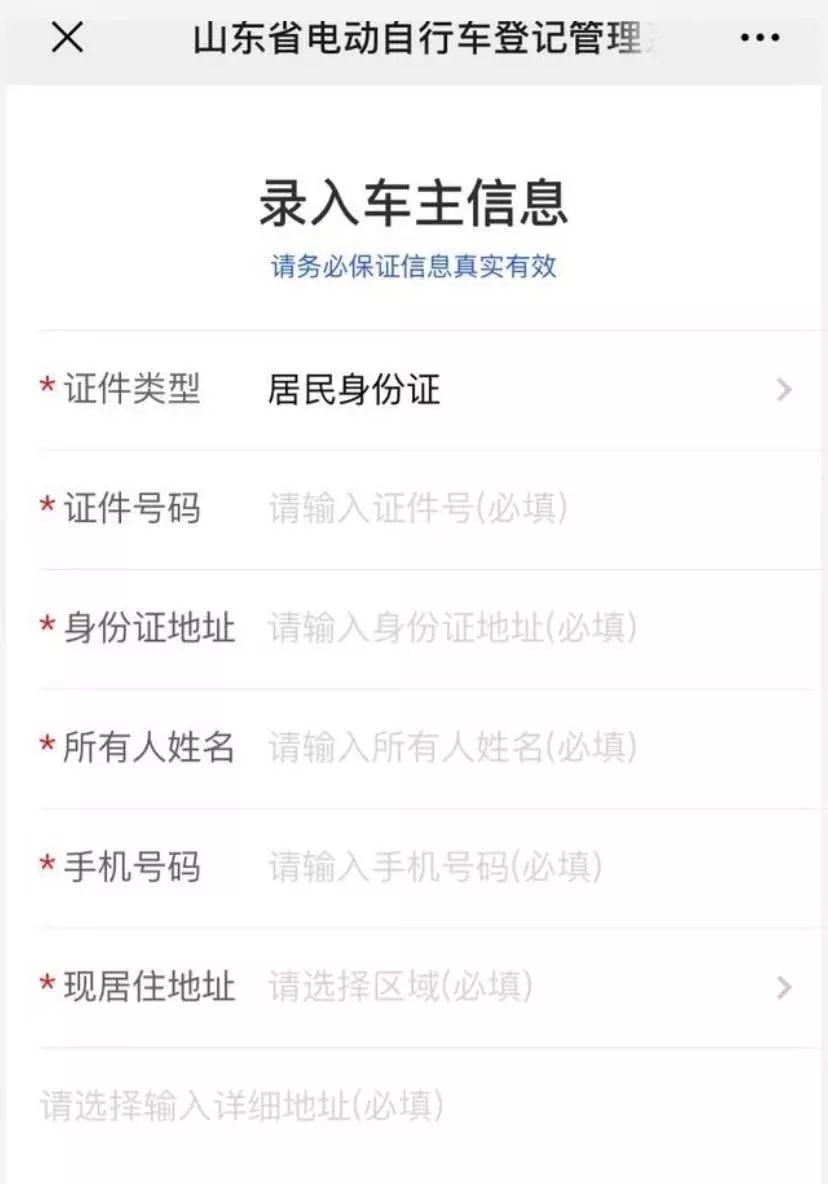The image size is (828, 1184).
Task: Tap the 所有人姓名 input field
Action: tap(450, 746)
